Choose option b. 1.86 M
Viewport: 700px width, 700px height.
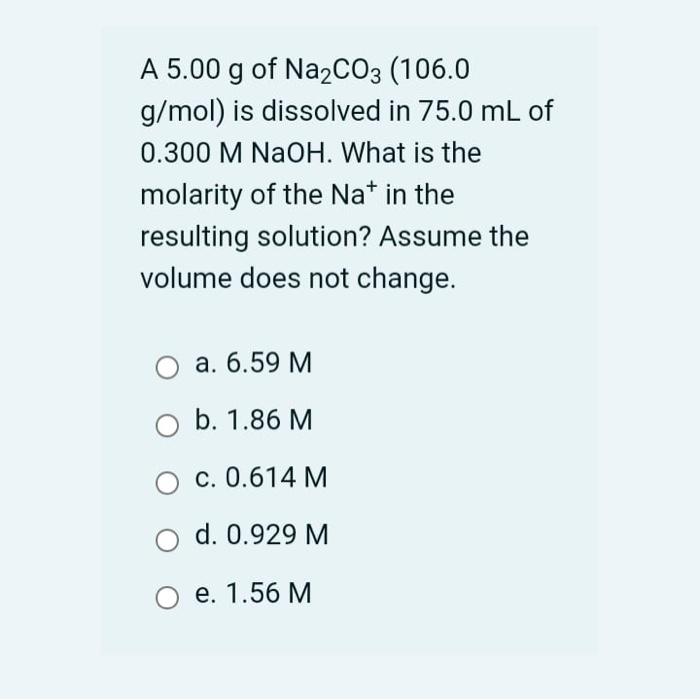167,424
